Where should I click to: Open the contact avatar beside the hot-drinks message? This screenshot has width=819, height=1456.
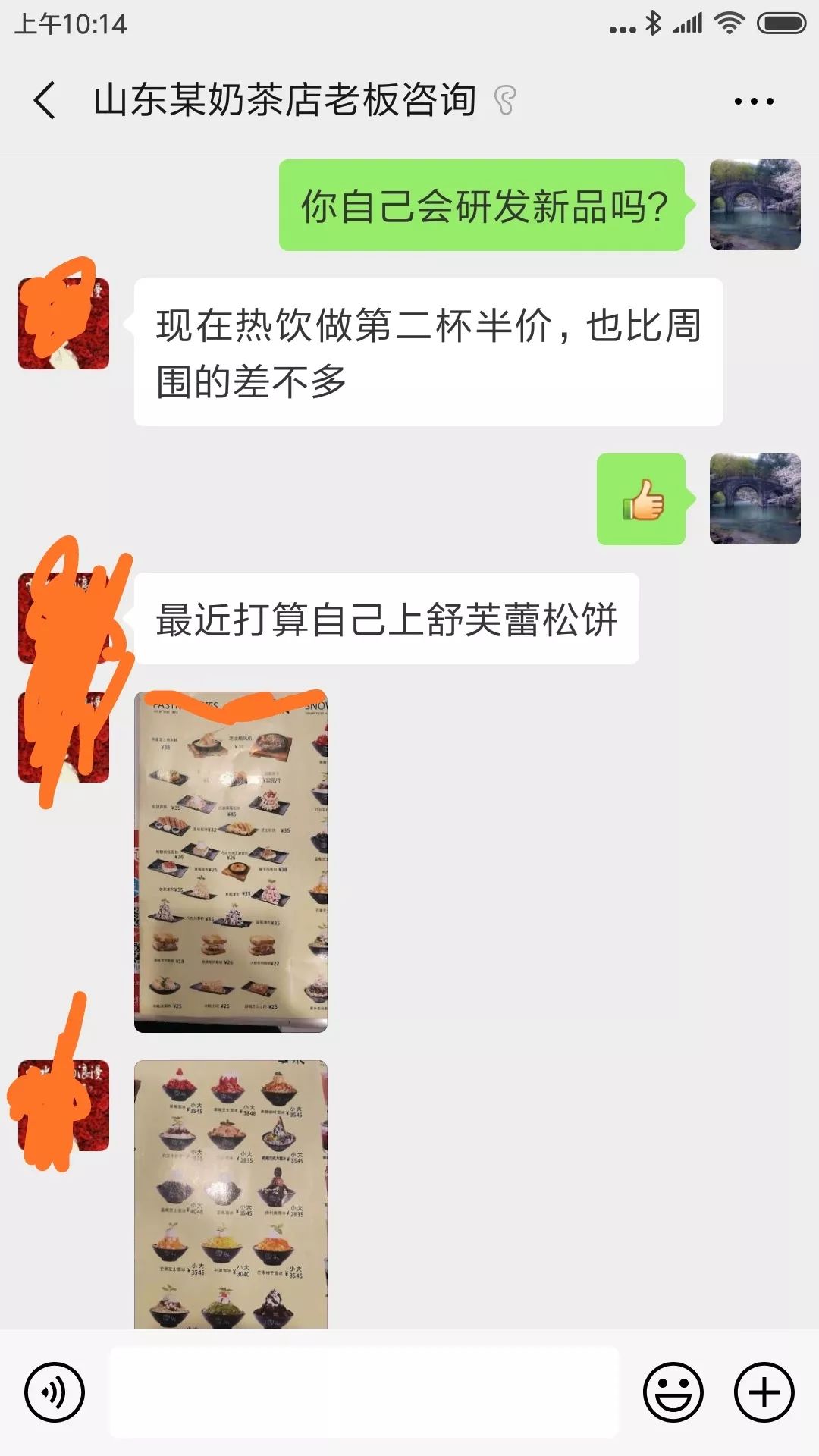64,324
